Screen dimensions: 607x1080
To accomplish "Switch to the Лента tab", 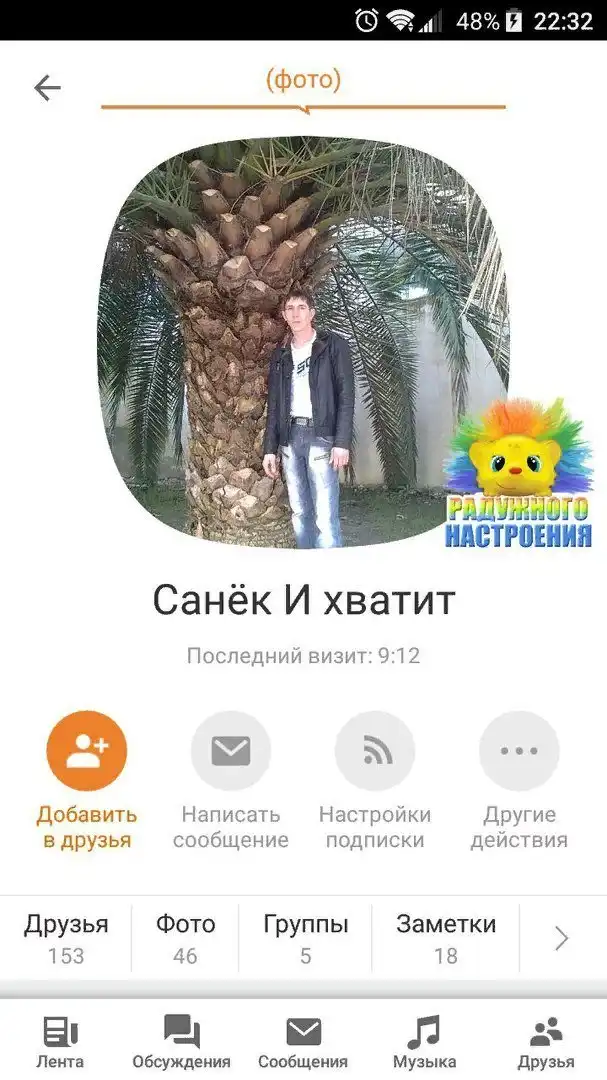I will 60,1042.
